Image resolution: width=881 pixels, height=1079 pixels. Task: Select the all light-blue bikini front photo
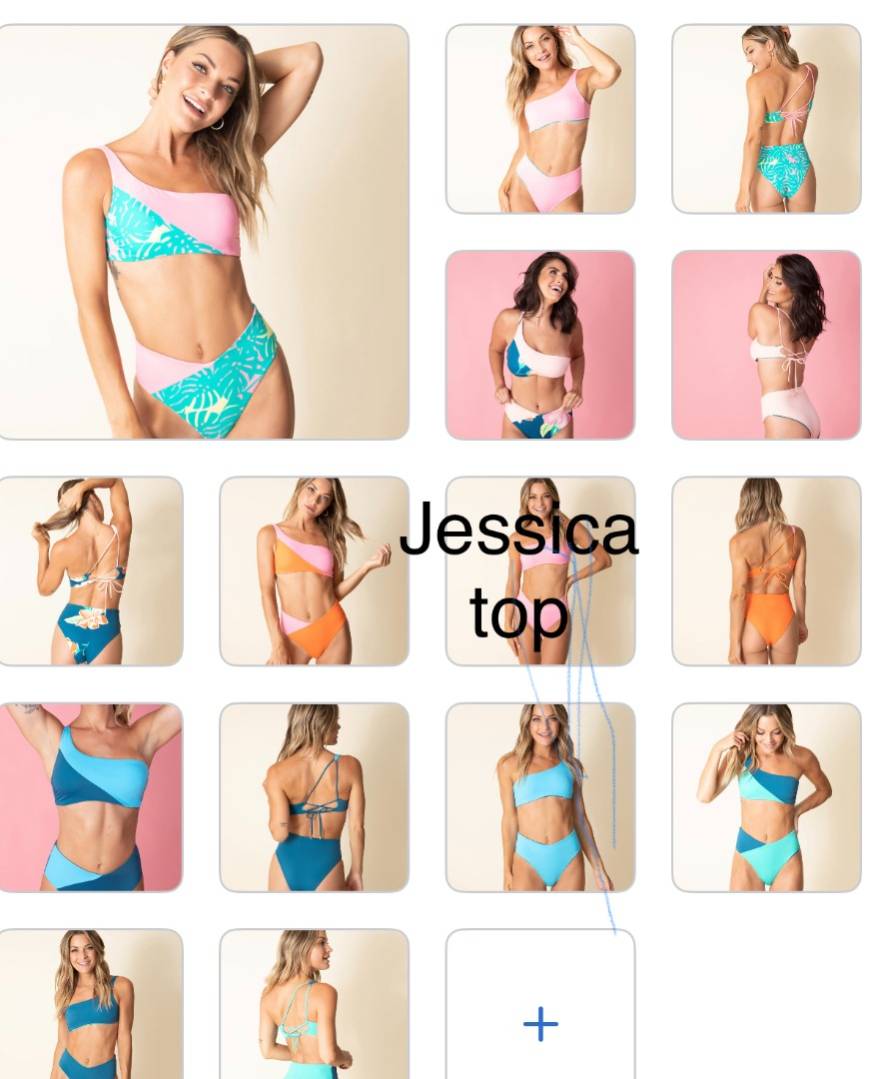(x=540, y=797)
